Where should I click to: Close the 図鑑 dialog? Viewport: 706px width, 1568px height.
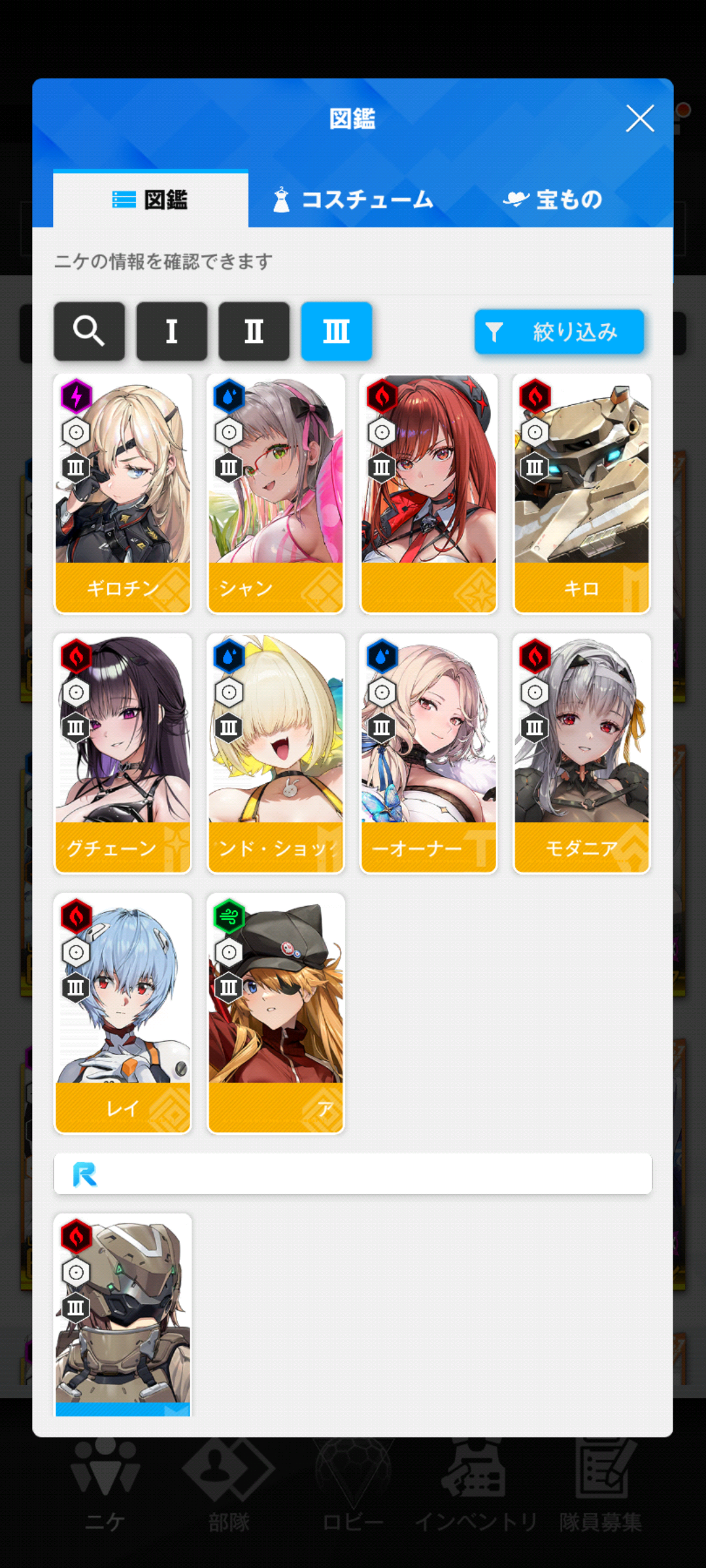[639, 119]
